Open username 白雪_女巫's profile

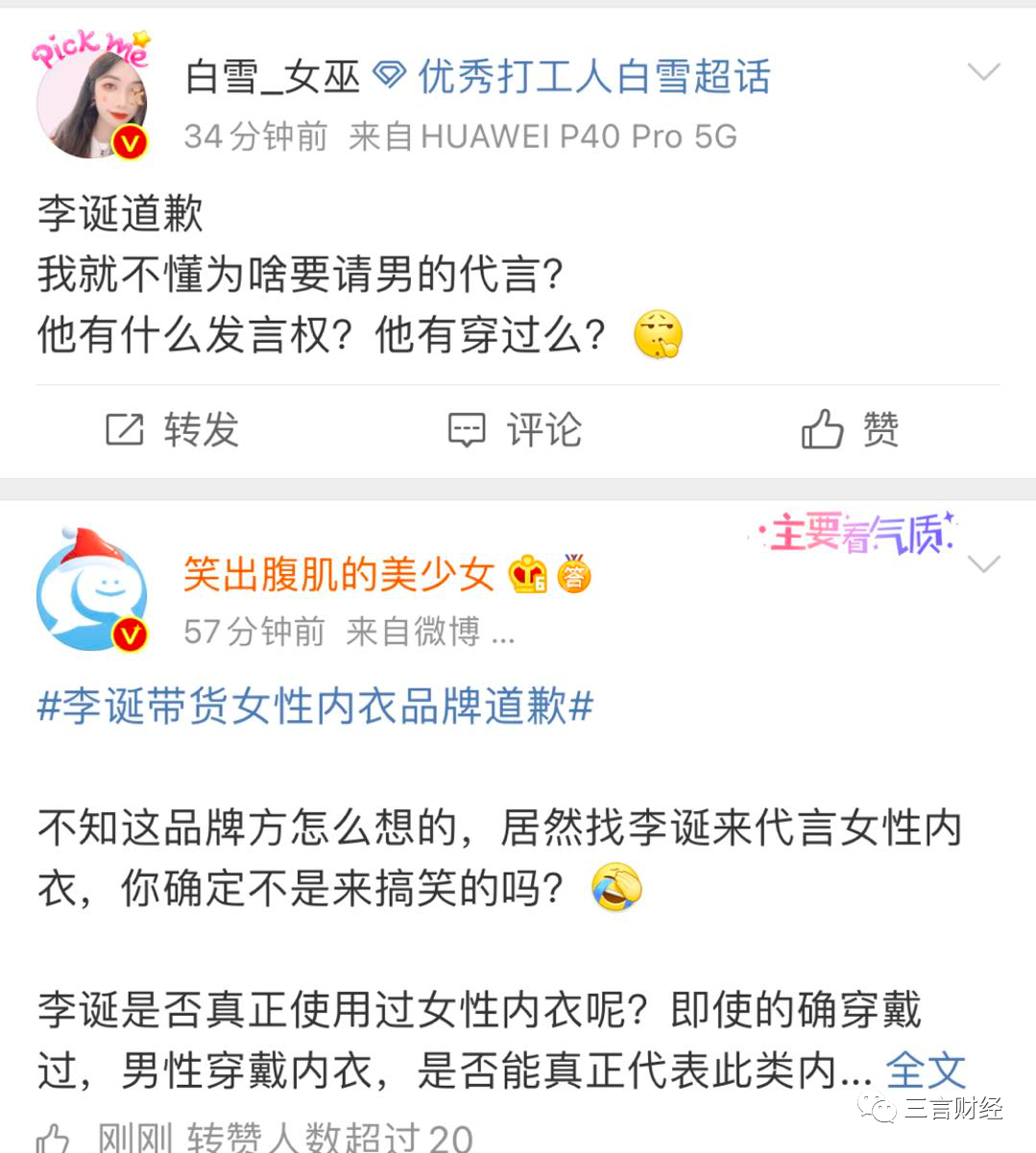click(272, 77)
